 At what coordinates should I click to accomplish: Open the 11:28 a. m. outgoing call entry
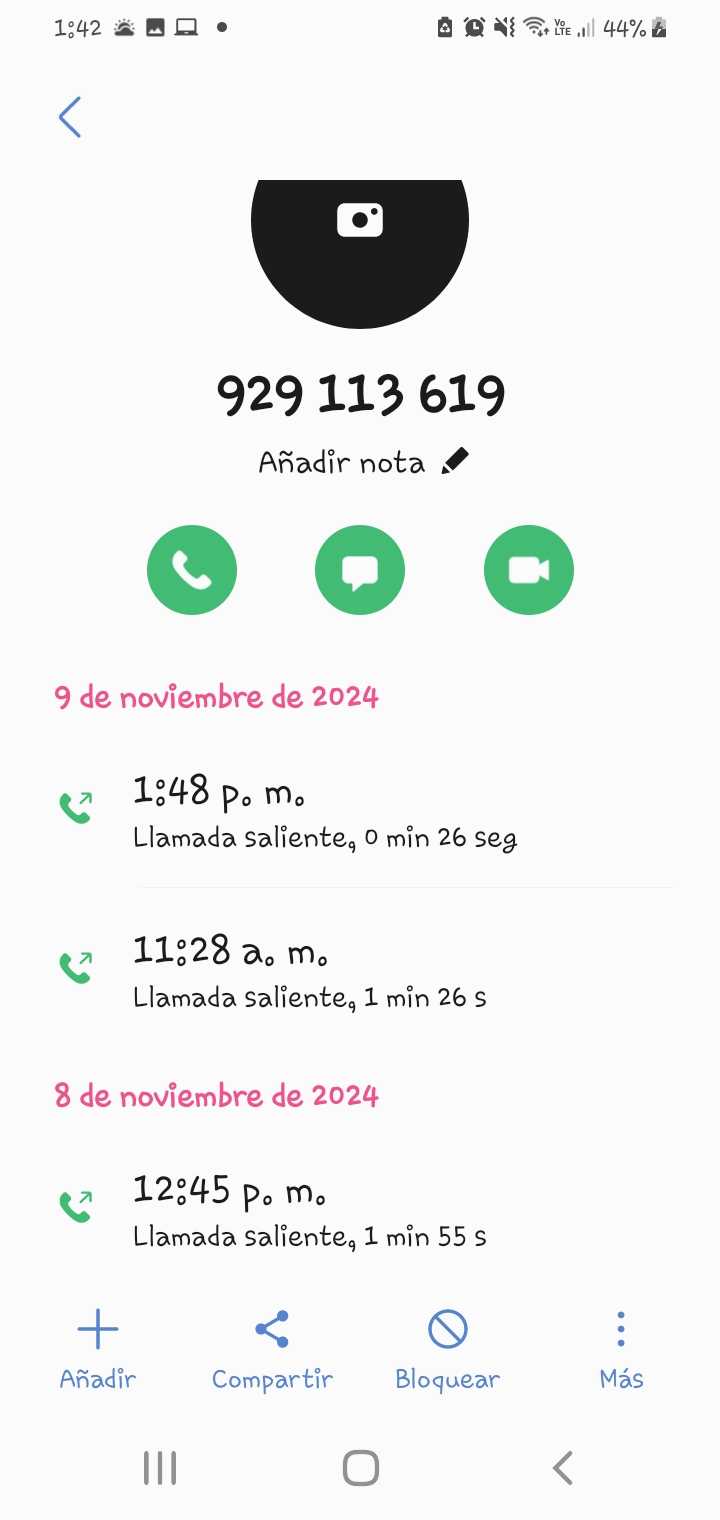coord(360,970)
